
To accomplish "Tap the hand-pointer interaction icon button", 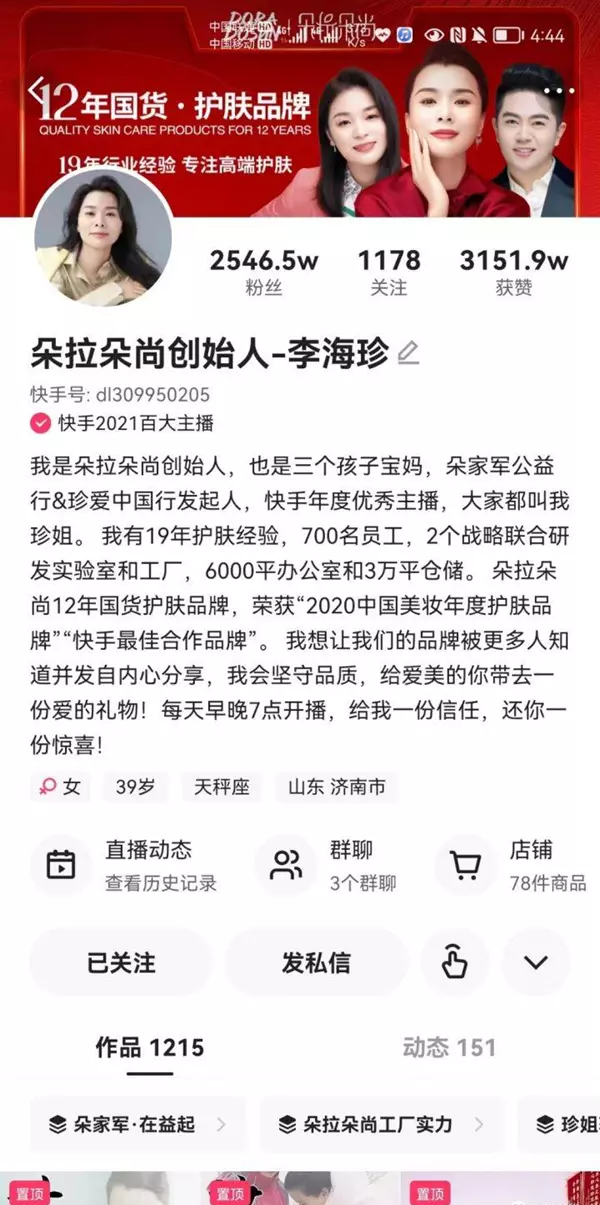I will click(x=455, y=963).
